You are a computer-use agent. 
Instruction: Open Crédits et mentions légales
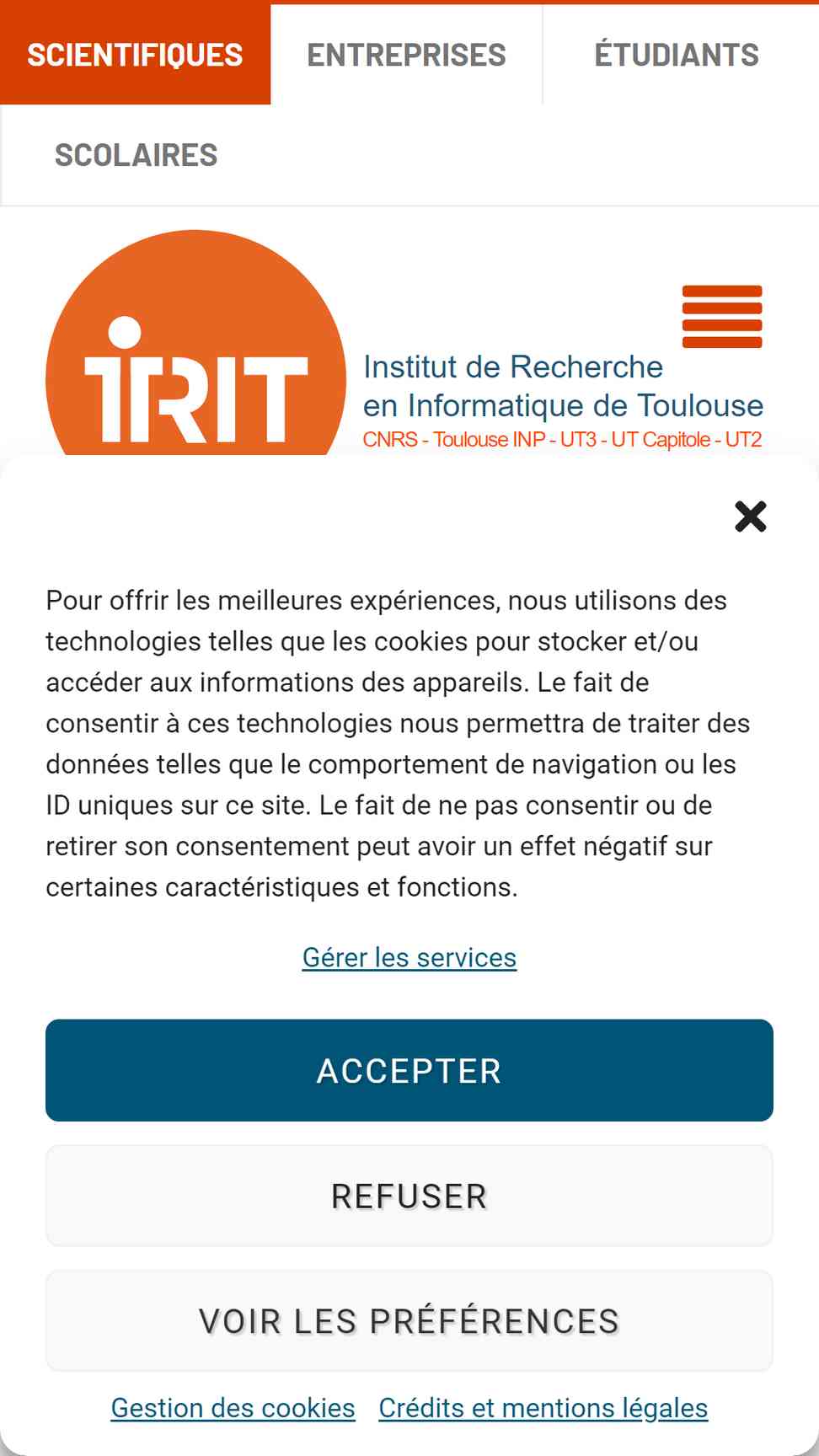[543, 1408]
